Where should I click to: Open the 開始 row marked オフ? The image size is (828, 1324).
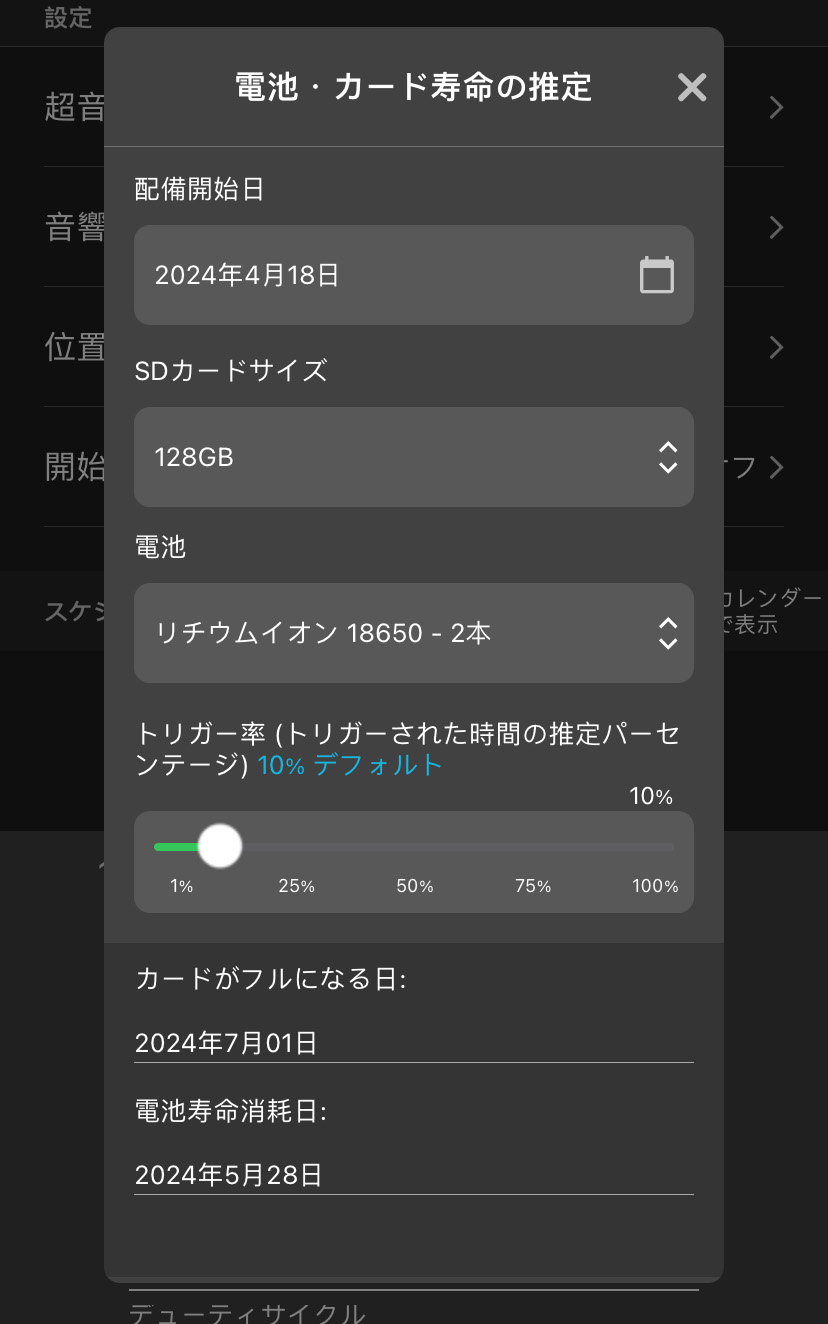[775, 467]
